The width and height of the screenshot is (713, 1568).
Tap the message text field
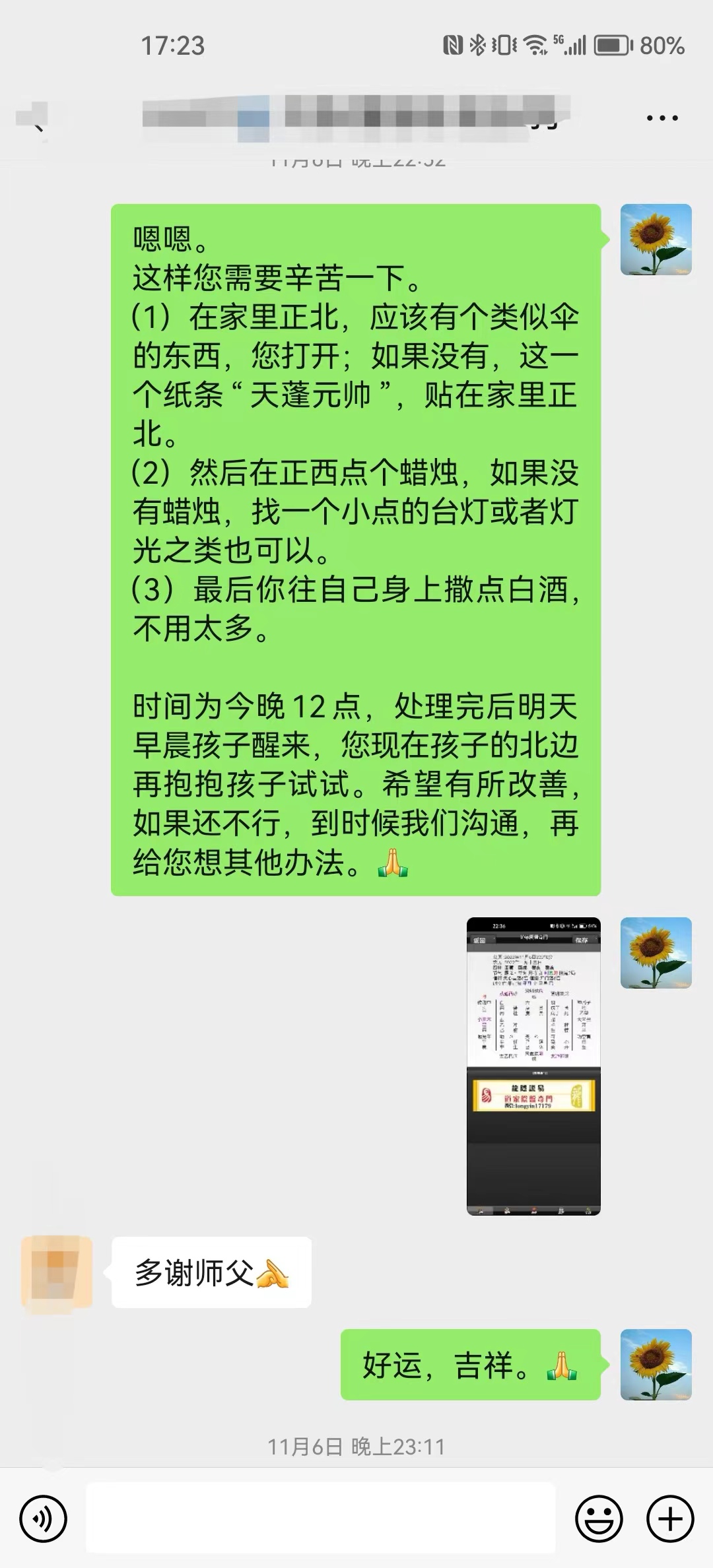[x=321, y=1519]
